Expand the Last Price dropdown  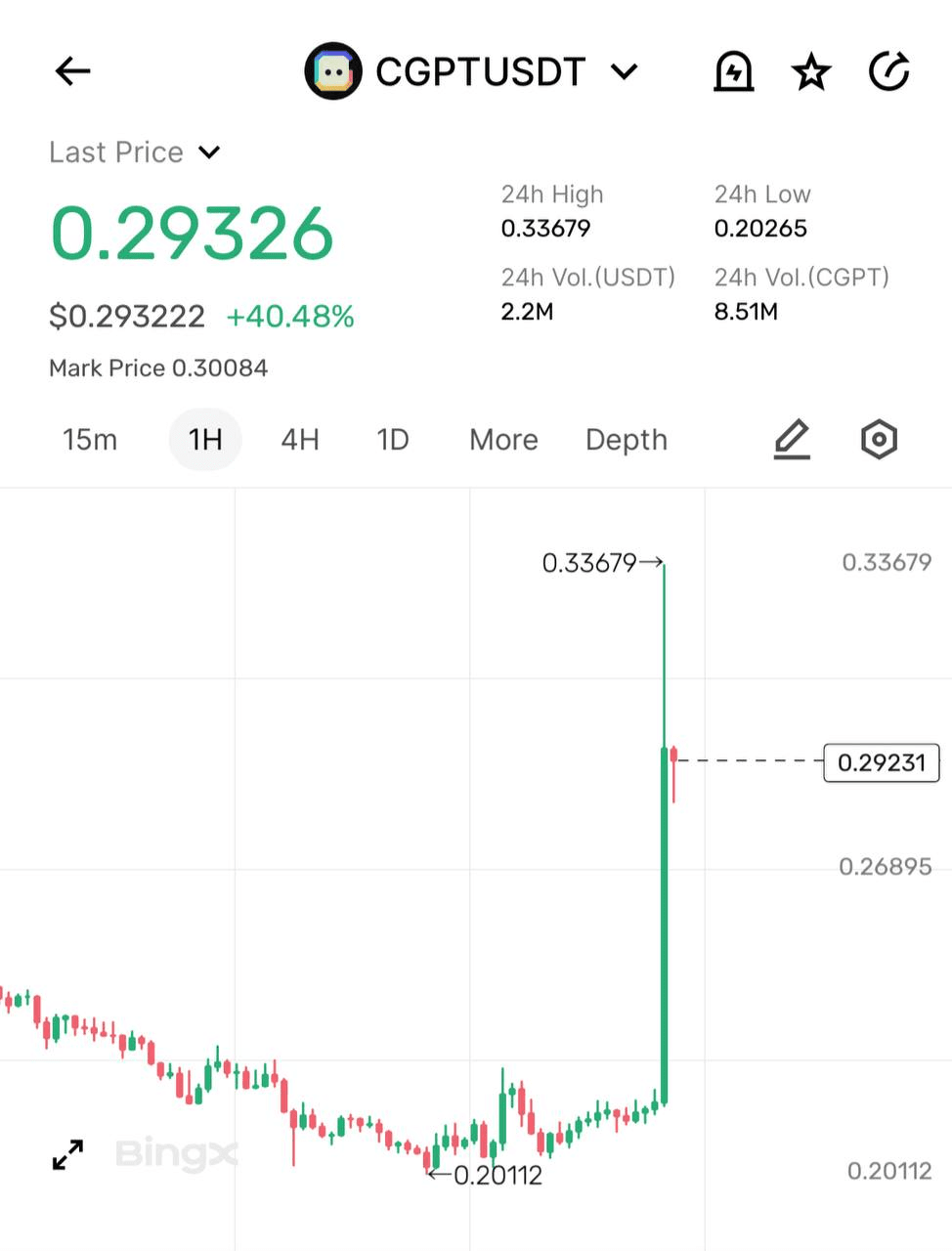click(x=209, y=152)
